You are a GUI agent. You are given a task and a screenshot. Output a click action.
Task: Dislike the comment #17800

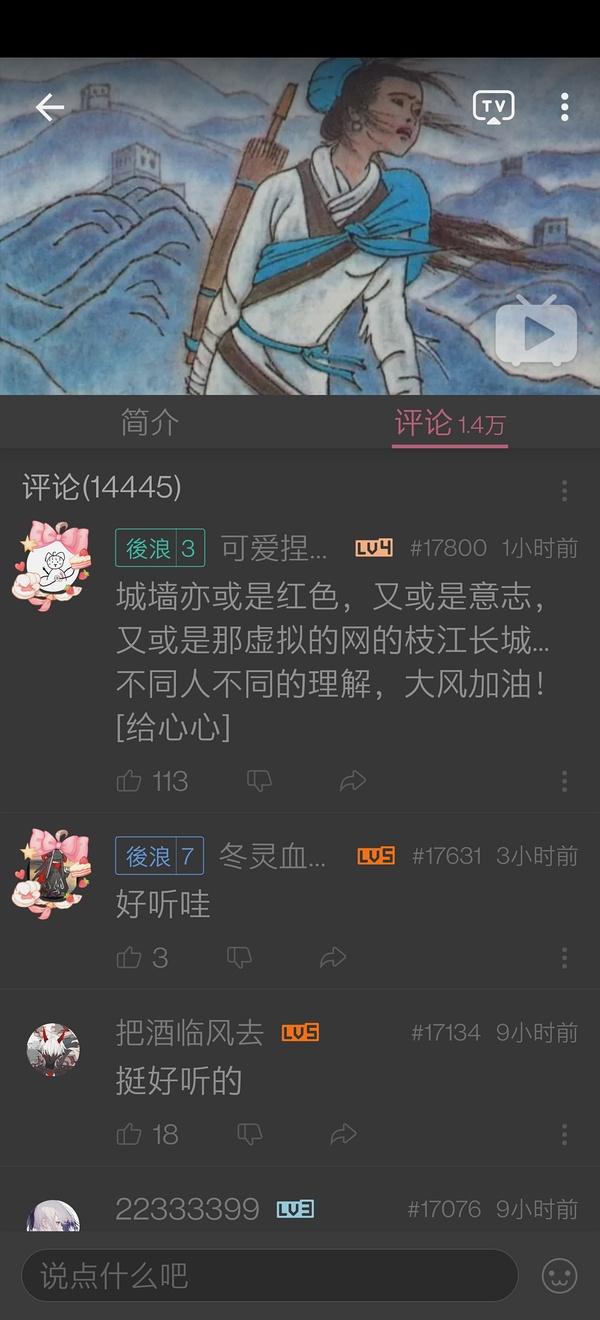tap(260, 781)
